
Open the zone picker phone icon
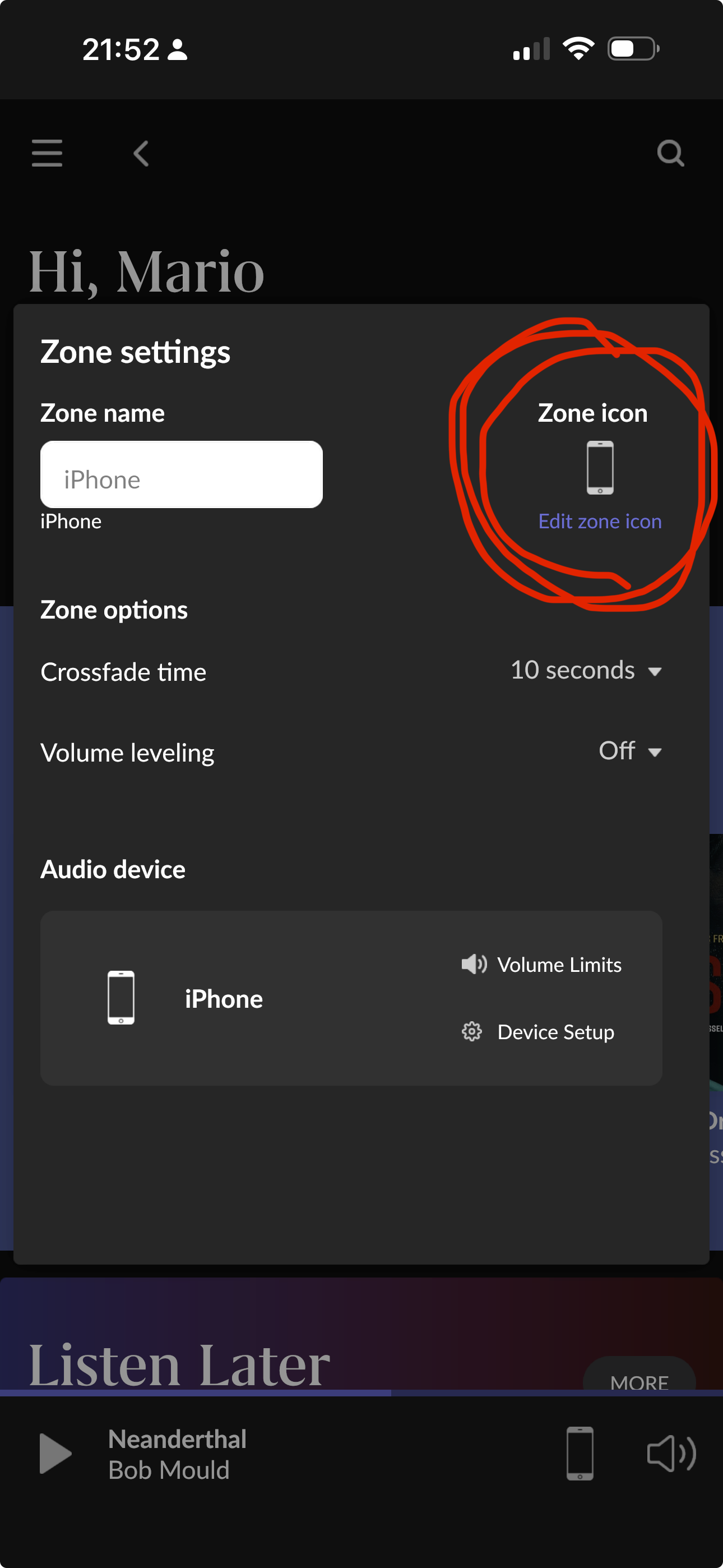click(580, 1454)
